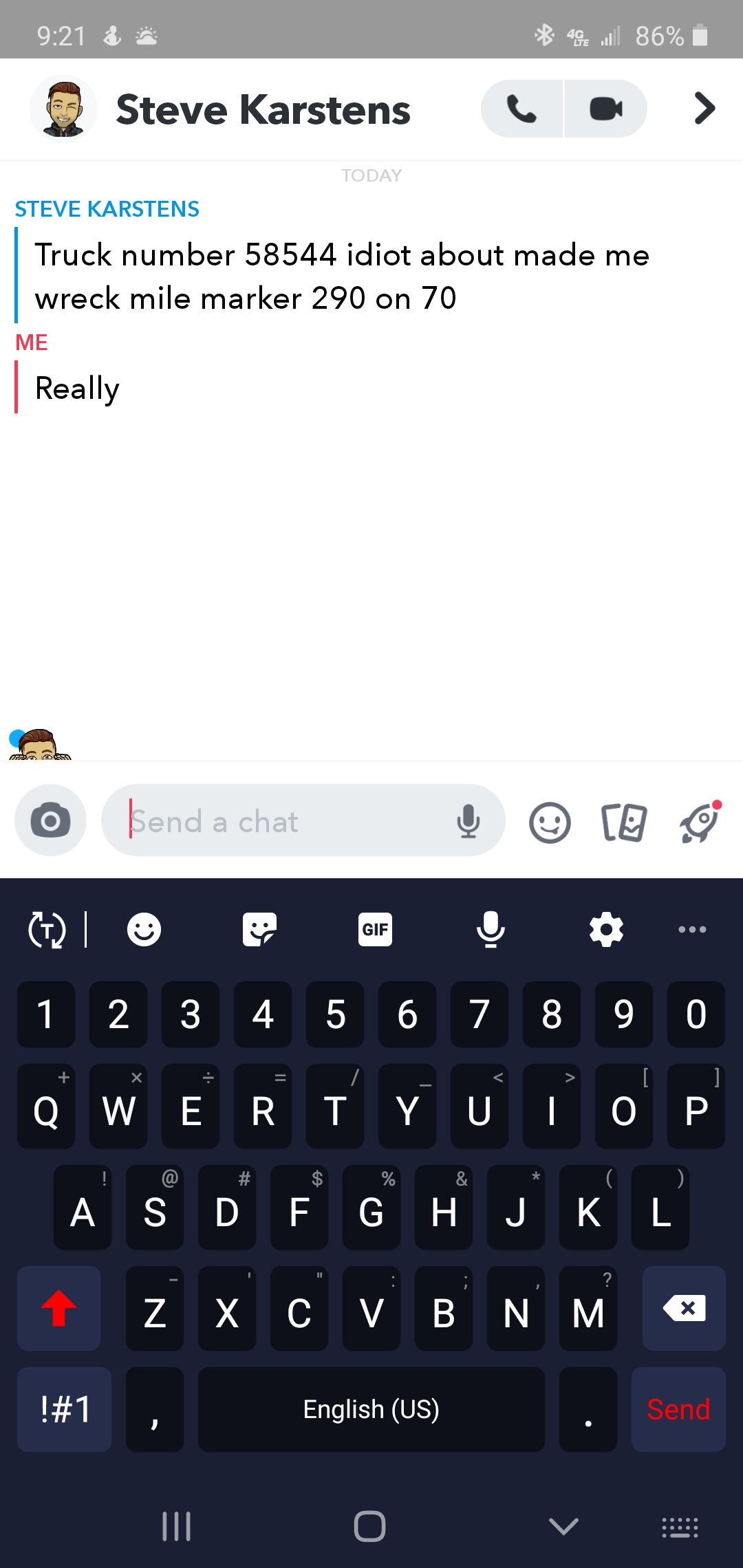Hide the keyboard with down arrow

(563, 1527)
